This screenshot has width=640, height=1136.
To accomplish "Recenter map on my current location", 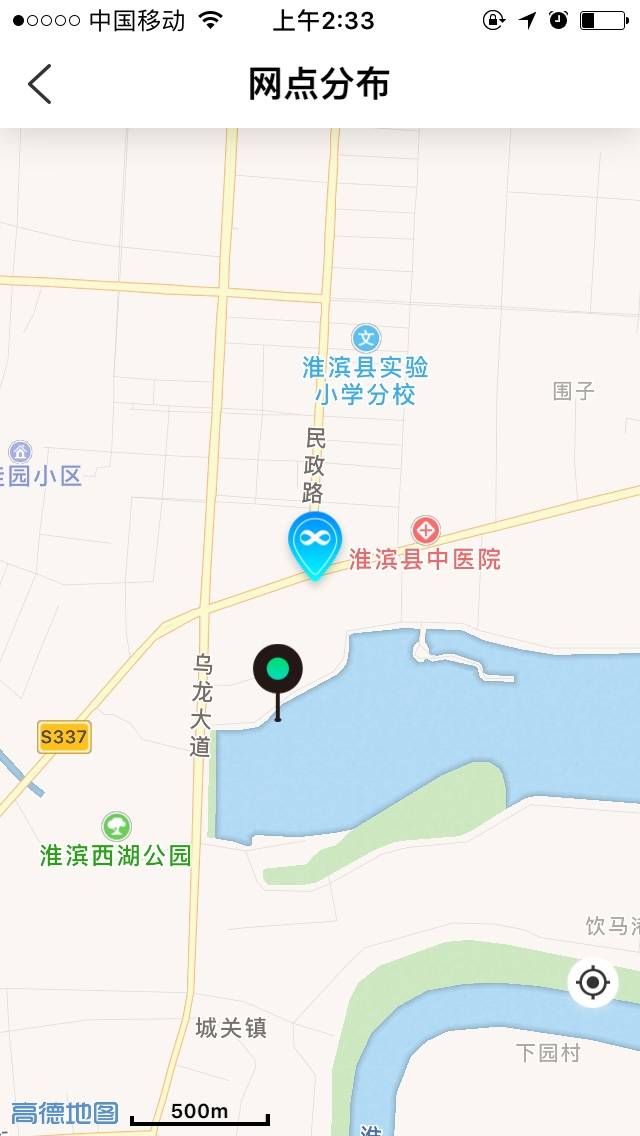I will 593,982.
